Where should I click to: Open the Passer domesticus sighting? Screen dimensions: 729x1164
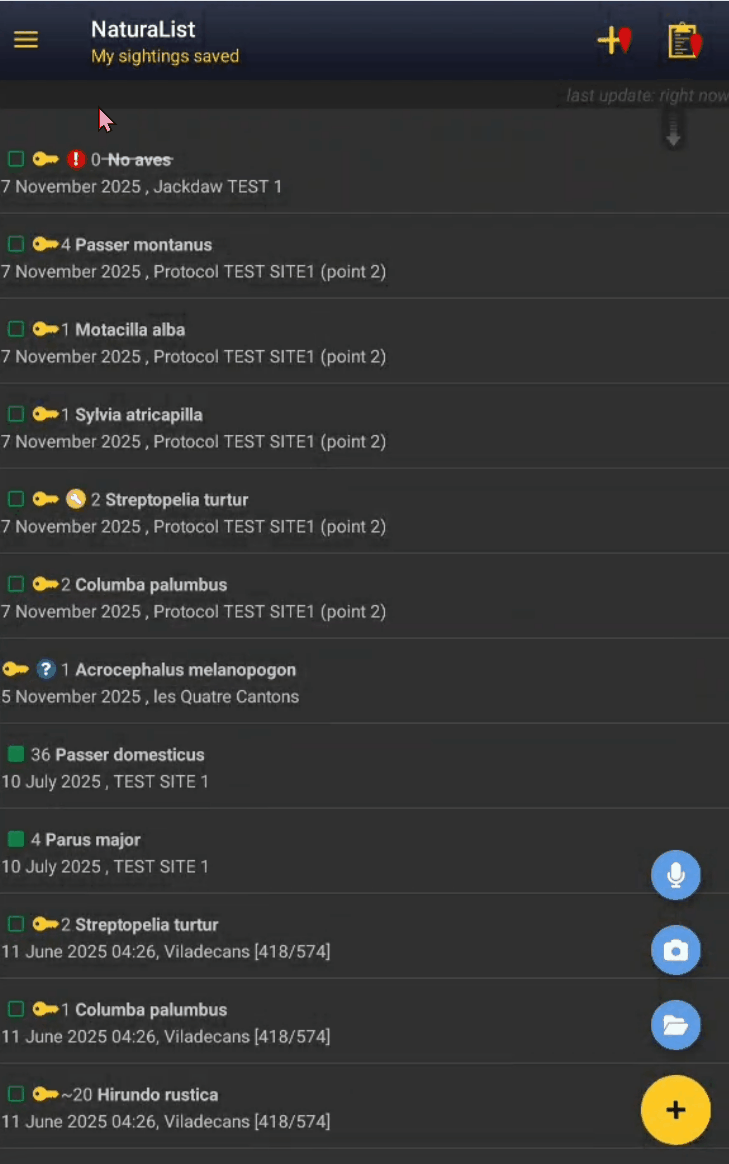click(200, 767)
